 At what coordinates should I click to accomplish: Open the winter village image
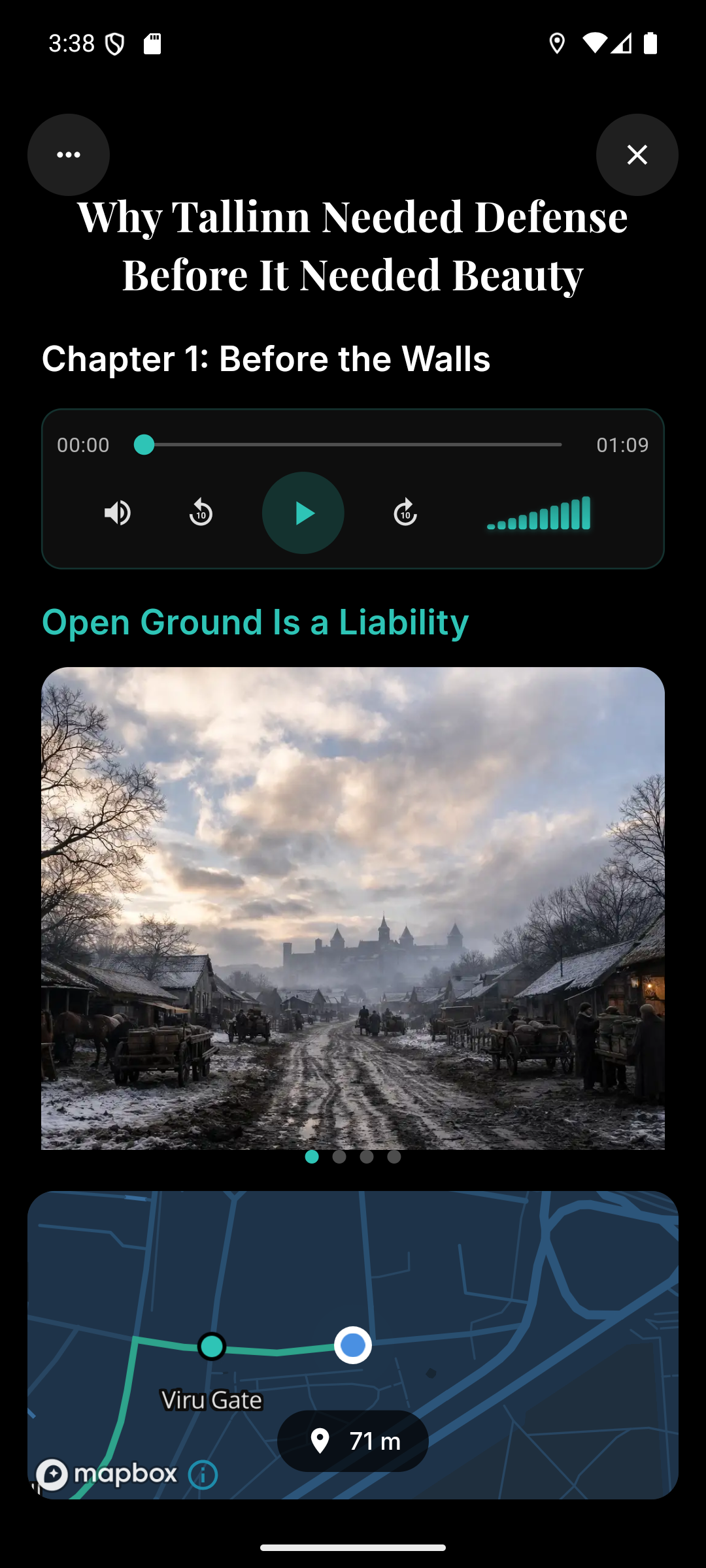[353, 908]
